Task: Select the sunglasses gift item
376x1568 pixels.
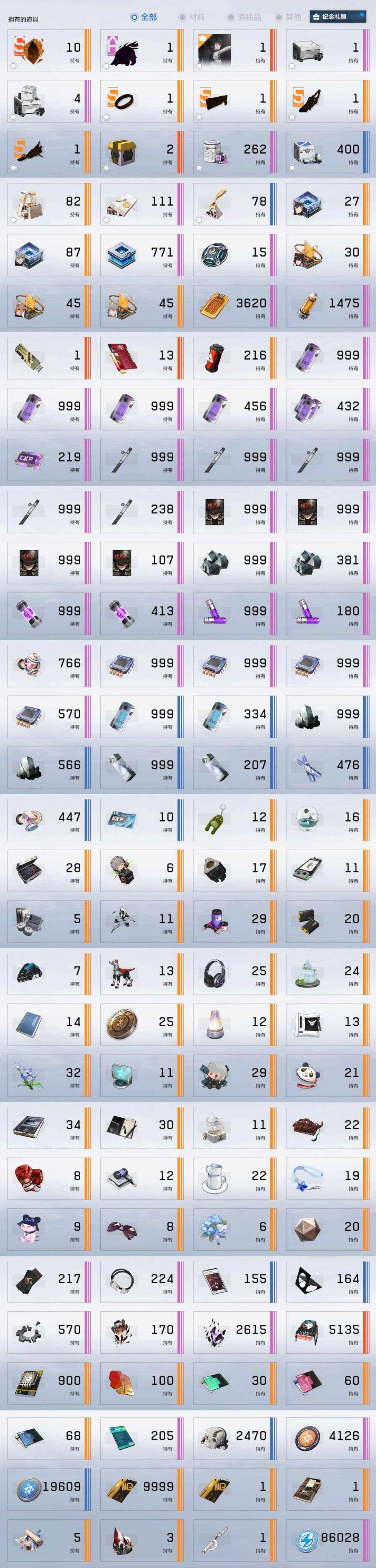Action: tap(141, 1230)
